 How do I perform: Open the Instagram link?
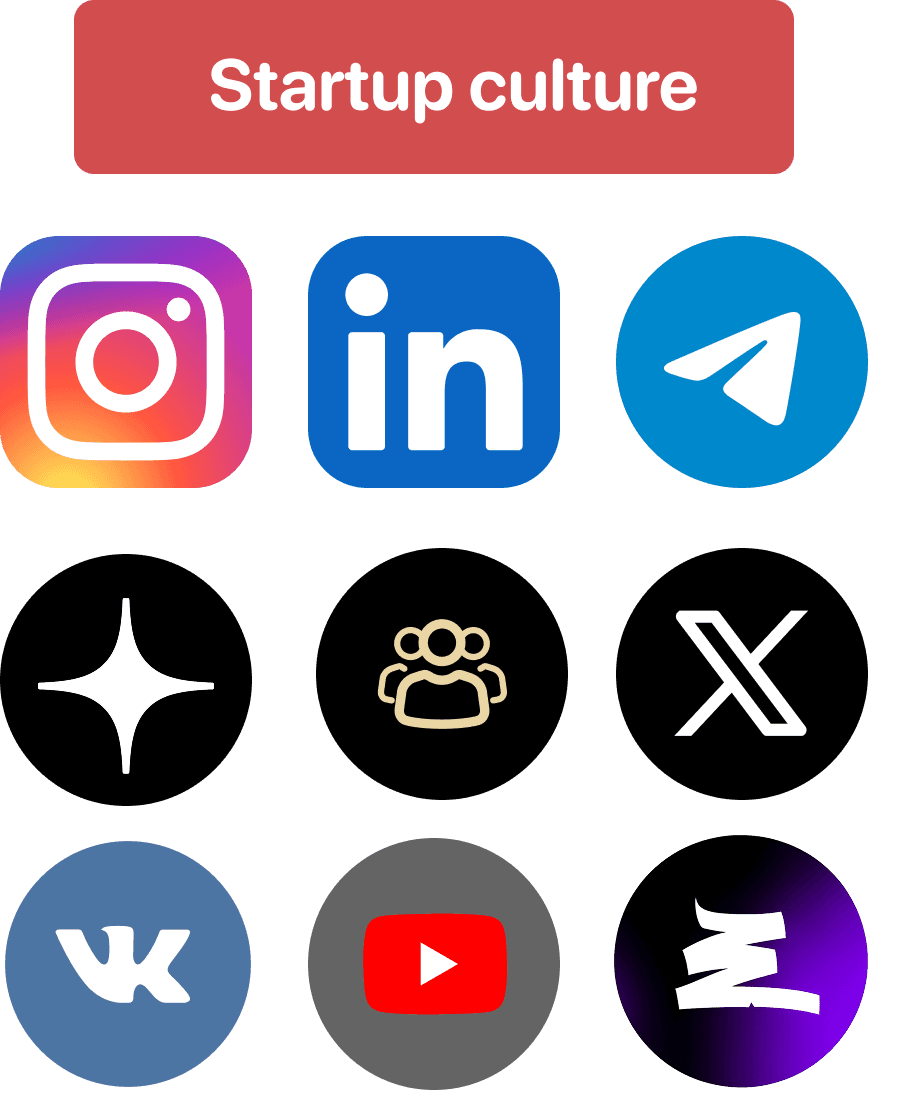click(126, 362)
